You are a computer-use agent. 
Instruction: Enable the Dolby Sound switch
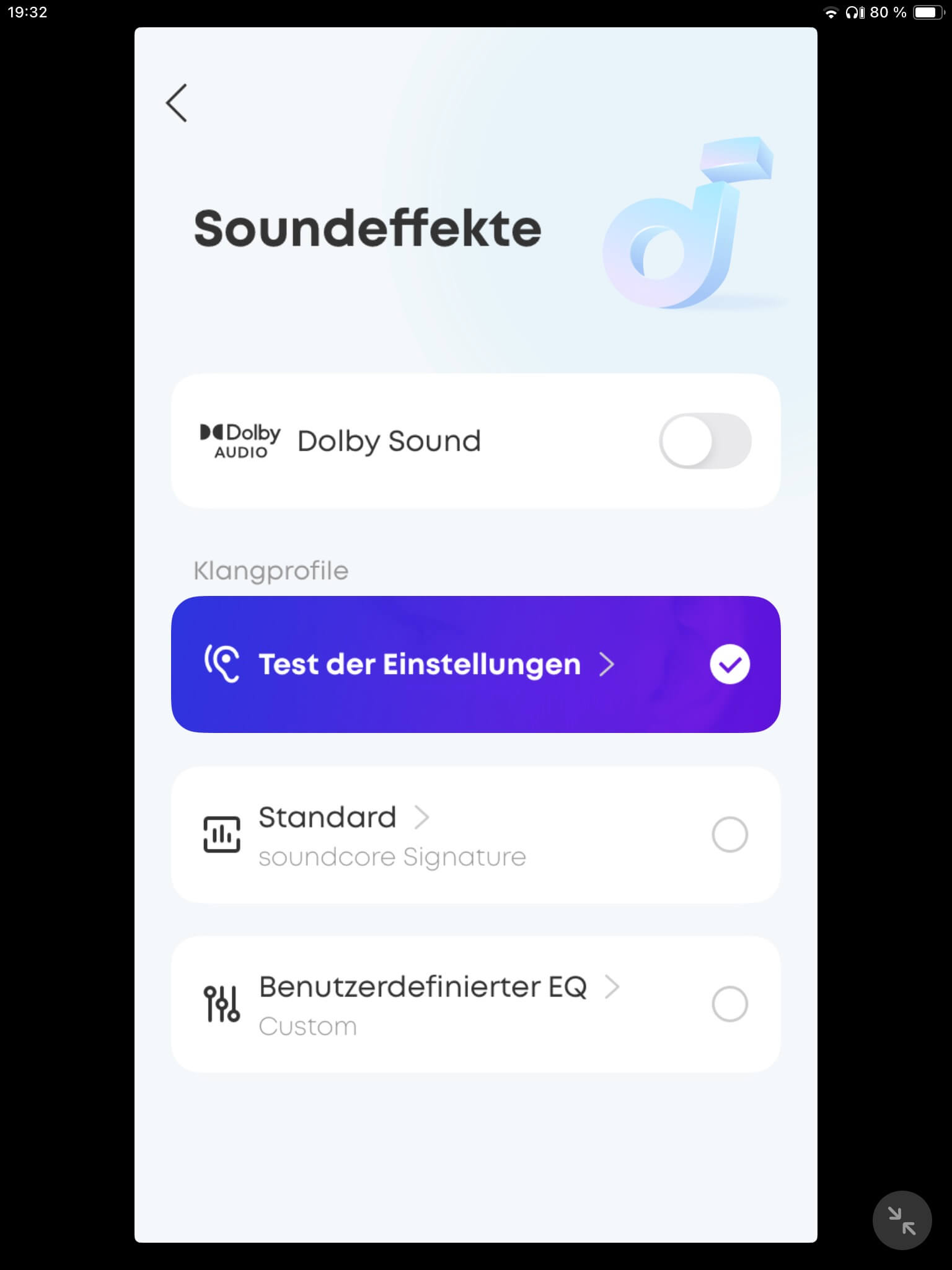705,441
